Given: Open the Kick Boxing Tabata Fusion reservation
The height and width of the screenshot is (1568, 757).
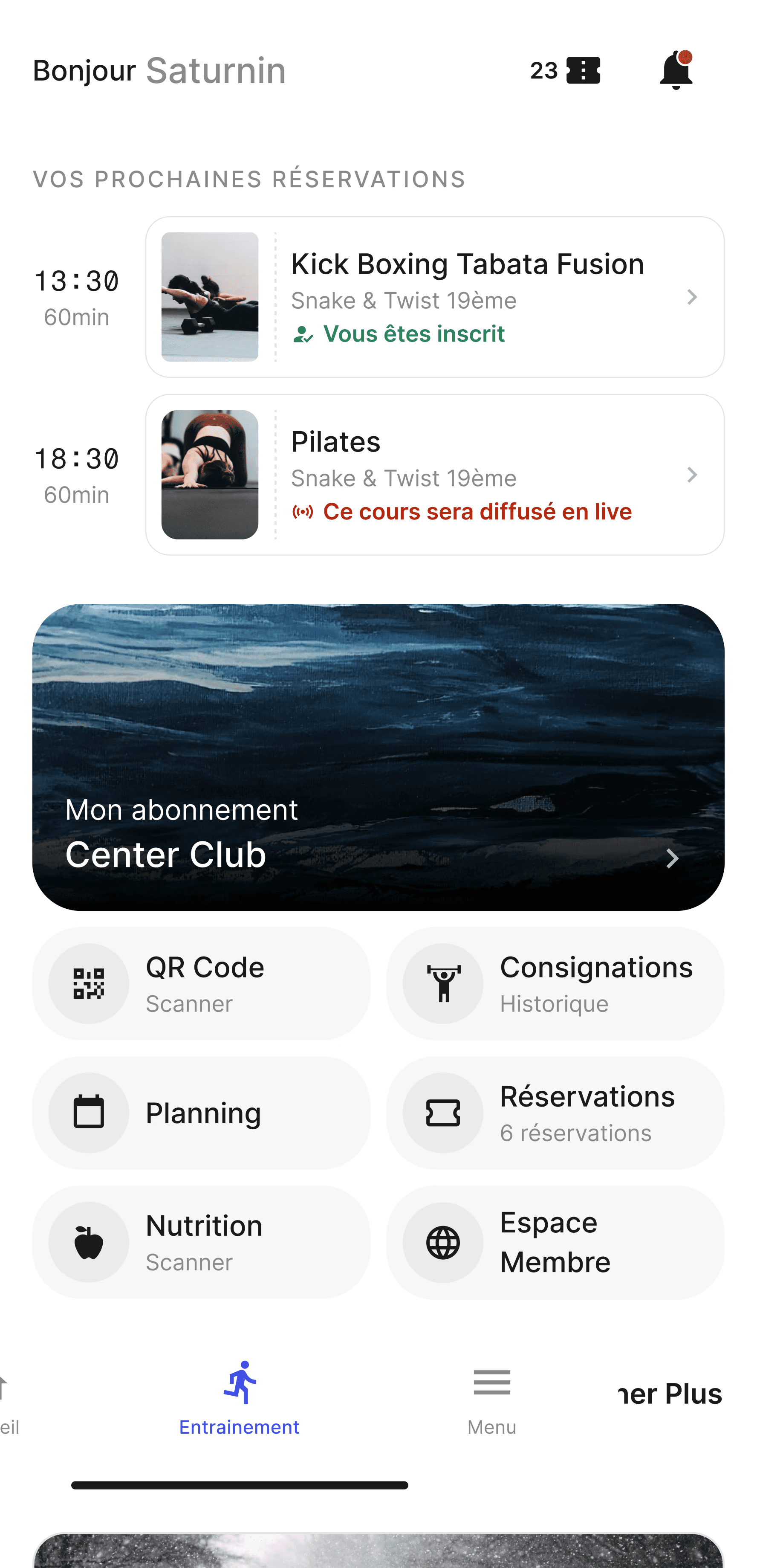Looking at the screenshot, I should pyautogui.click(x=434, y=297).
